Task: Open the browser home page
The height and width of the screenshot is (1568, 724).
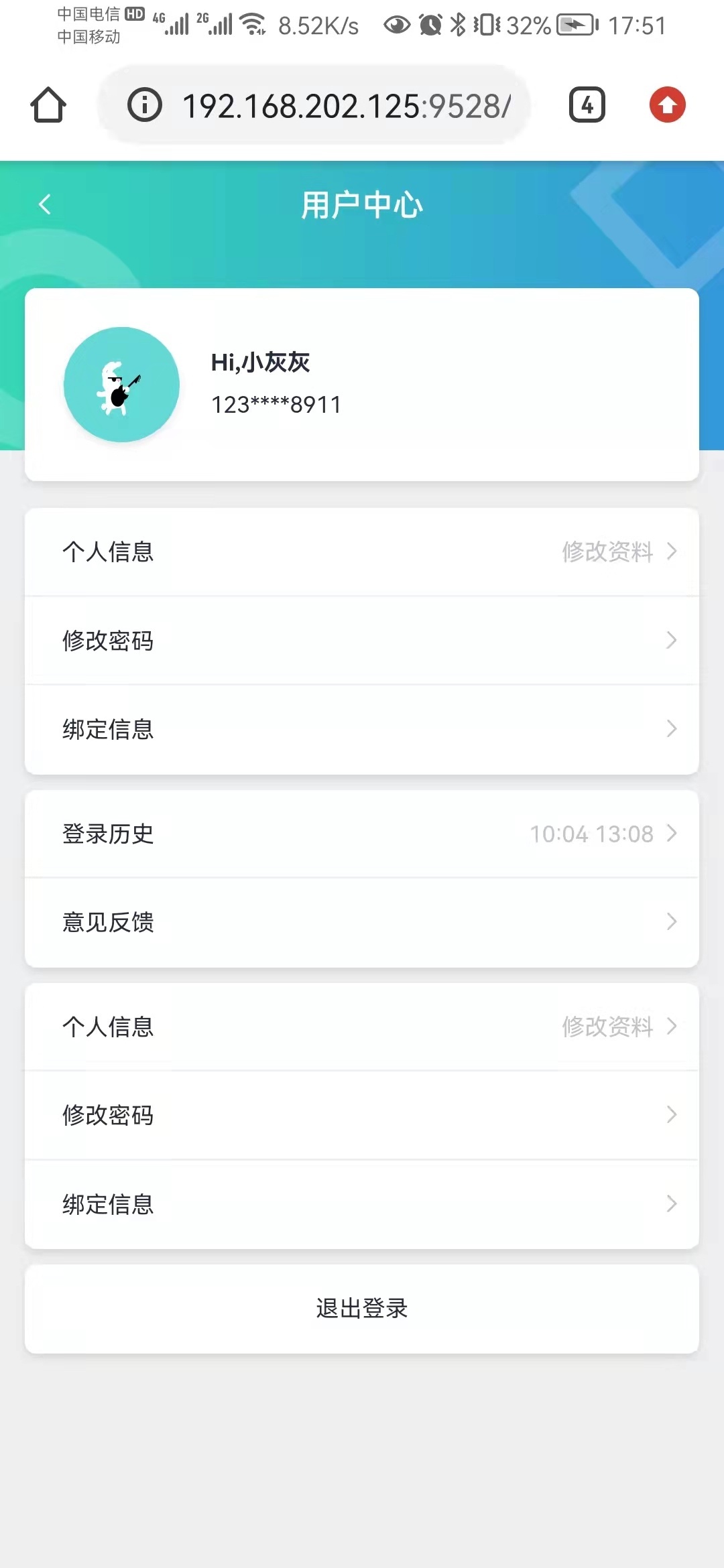Action: click(x=48, y=105)
